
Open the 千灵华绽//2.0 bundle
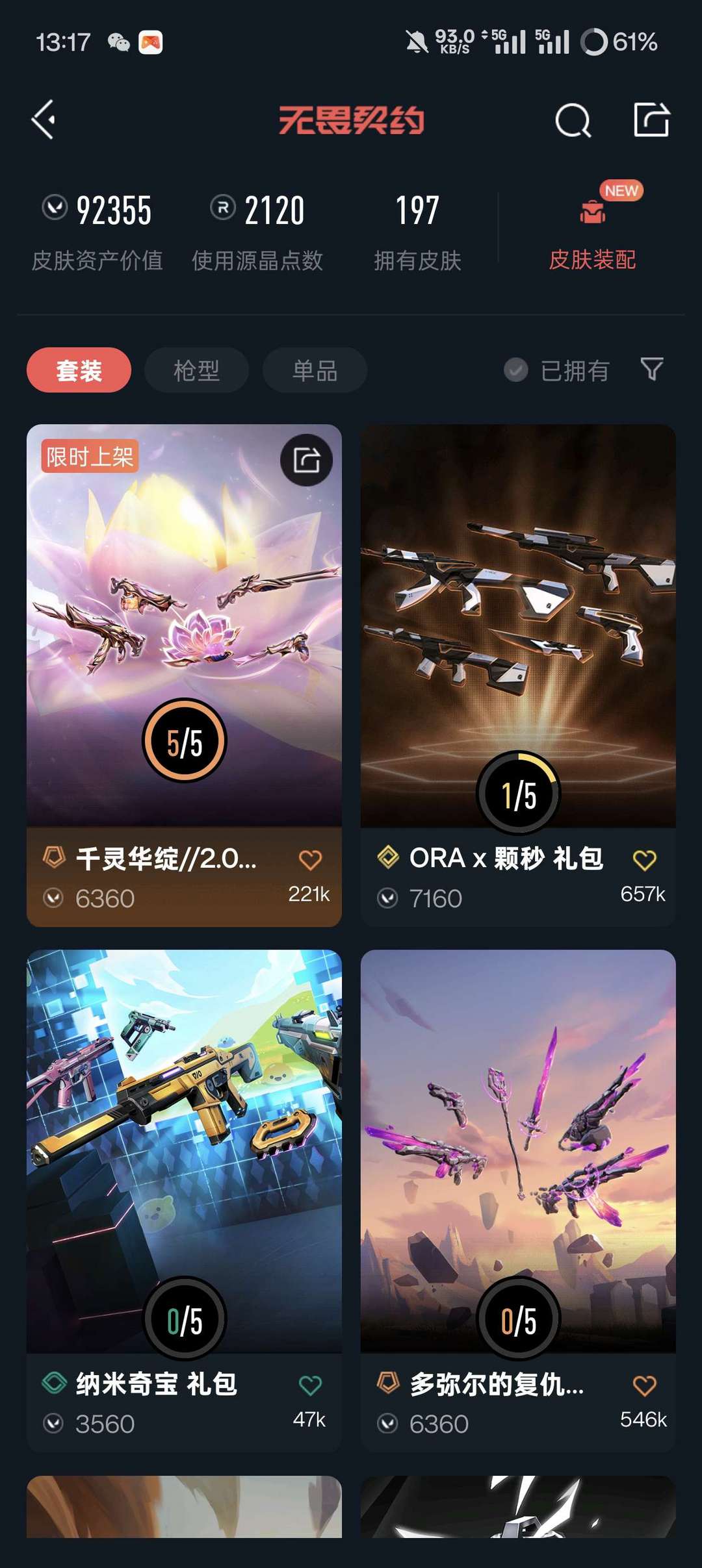click(x=184, y=624)
